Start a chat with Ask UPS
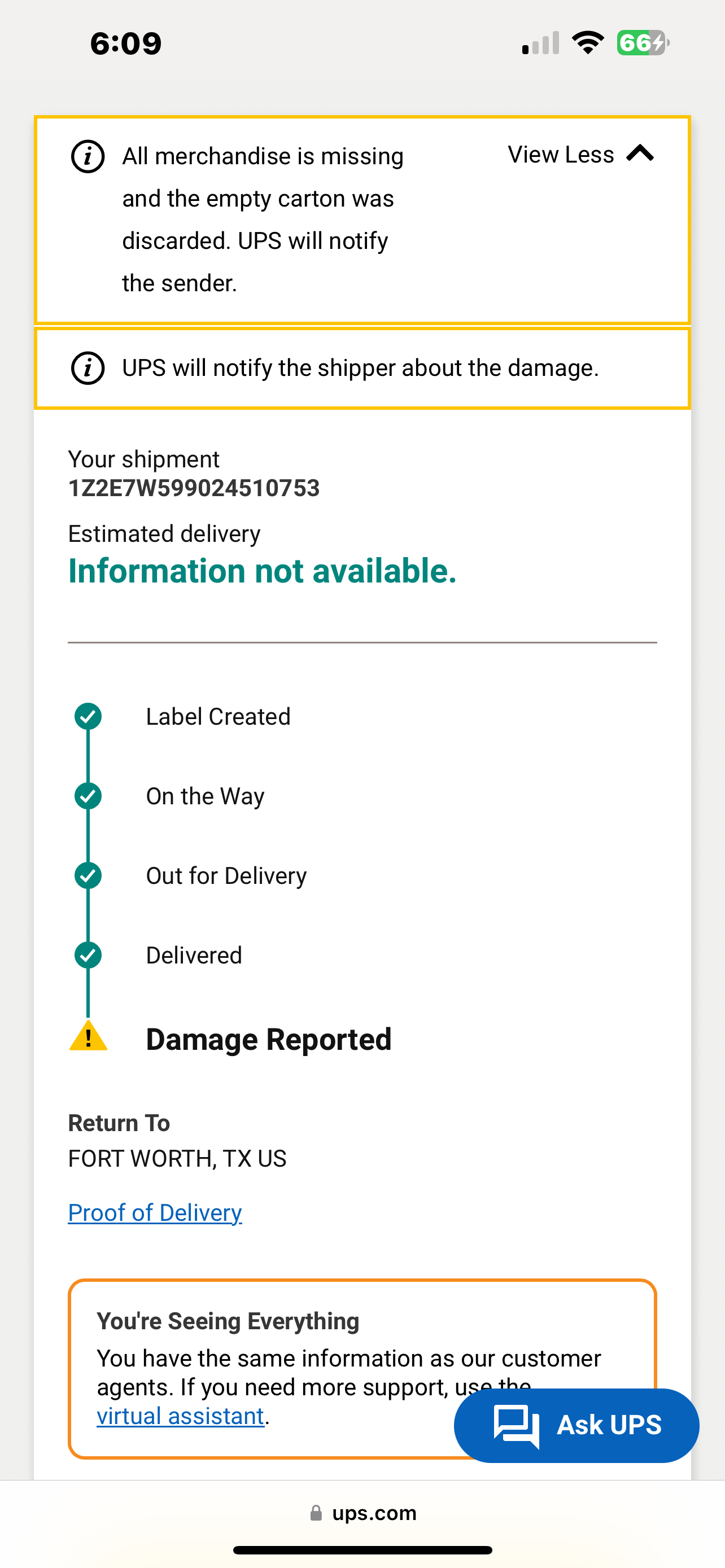The image size is (725, 1568). click(x=576, y=1425)
